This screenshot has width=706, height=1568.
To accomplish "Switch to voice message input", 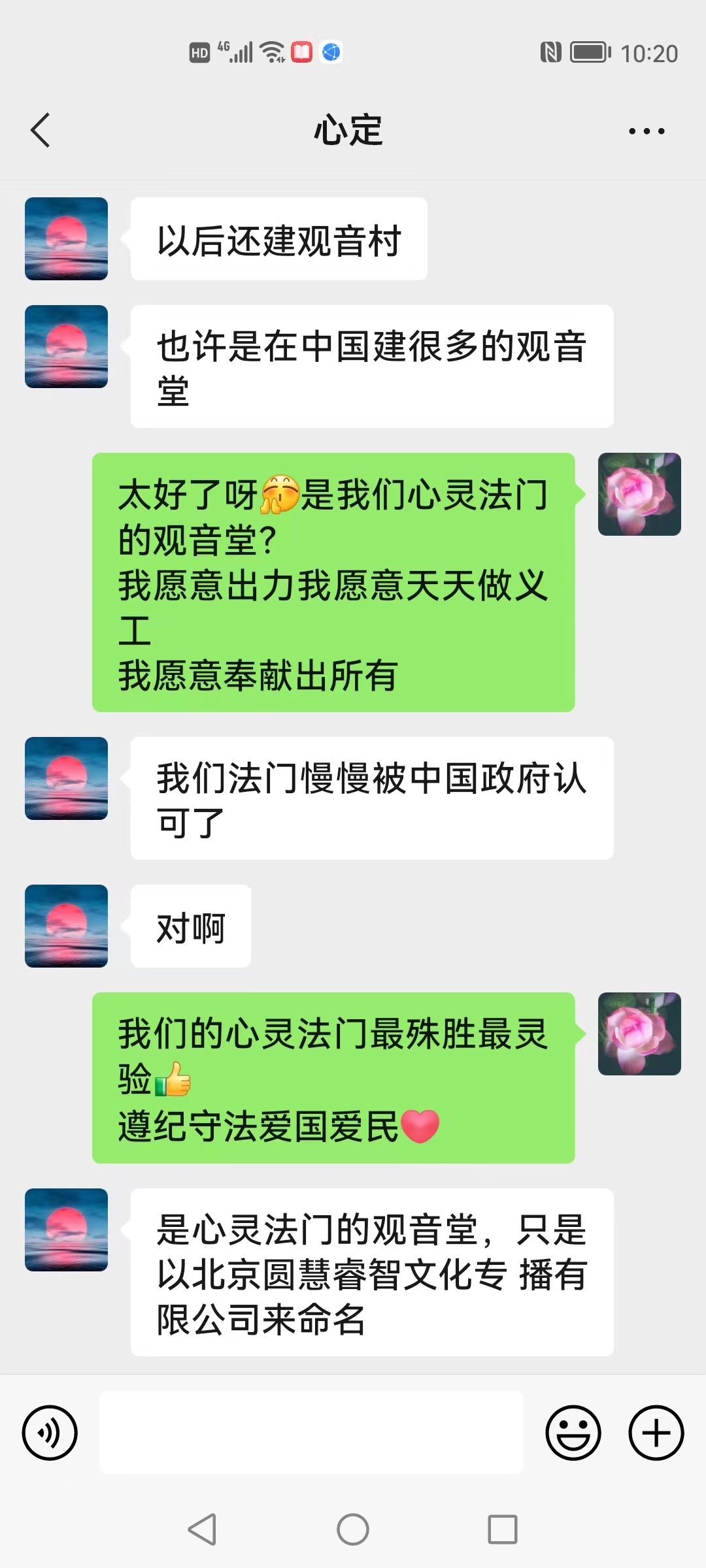I will 50,1432.
